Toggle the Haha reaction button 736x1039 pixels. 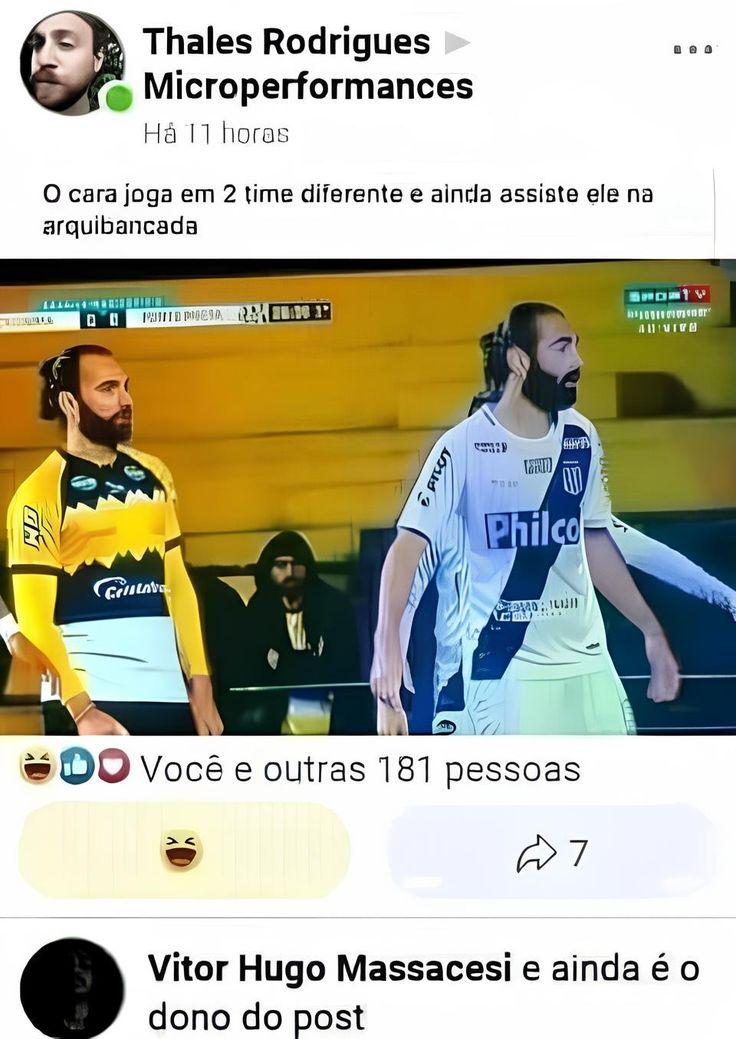184,851
